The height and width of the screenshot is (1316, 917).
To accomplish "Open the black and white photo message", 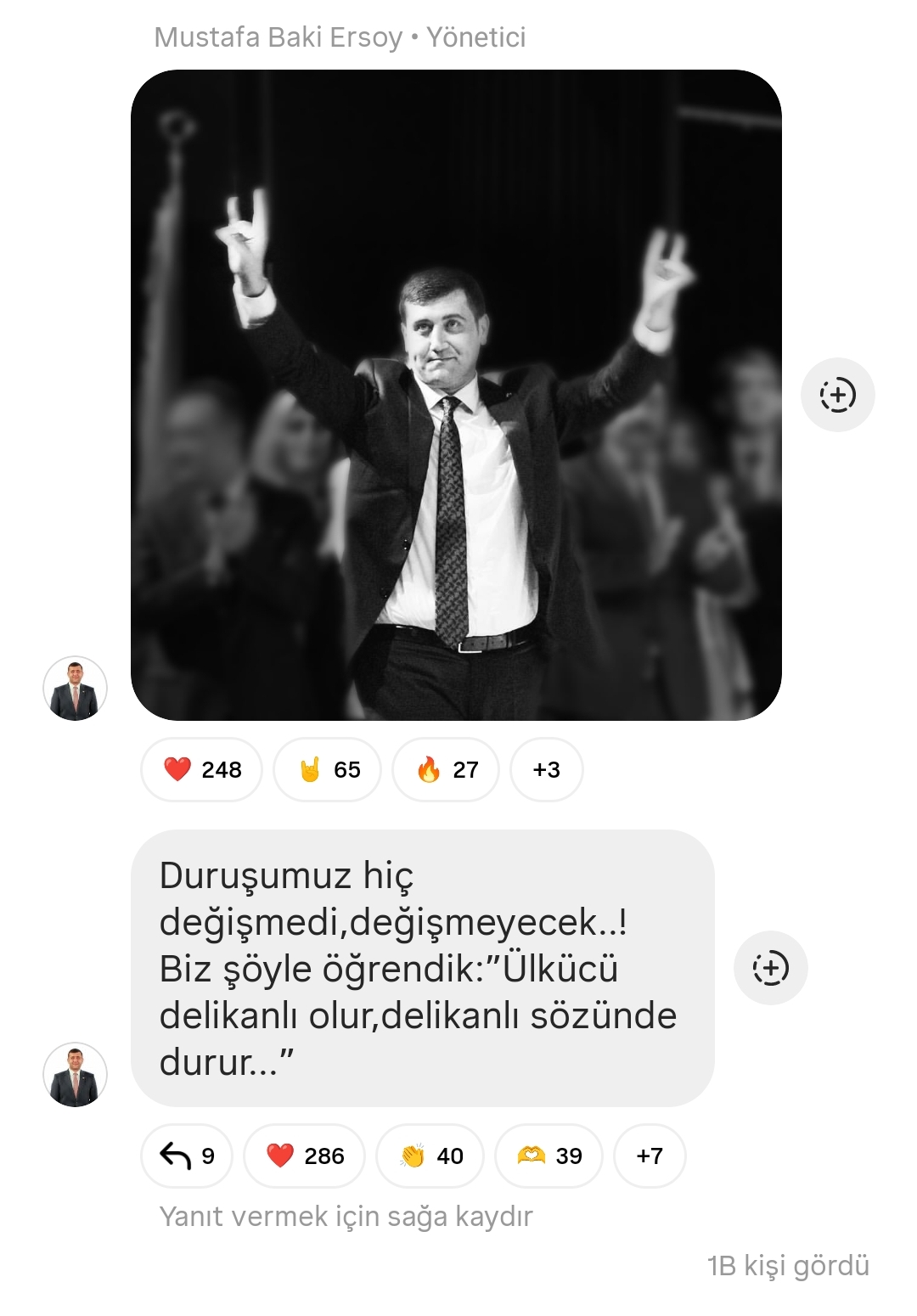I will click(456, 395).
